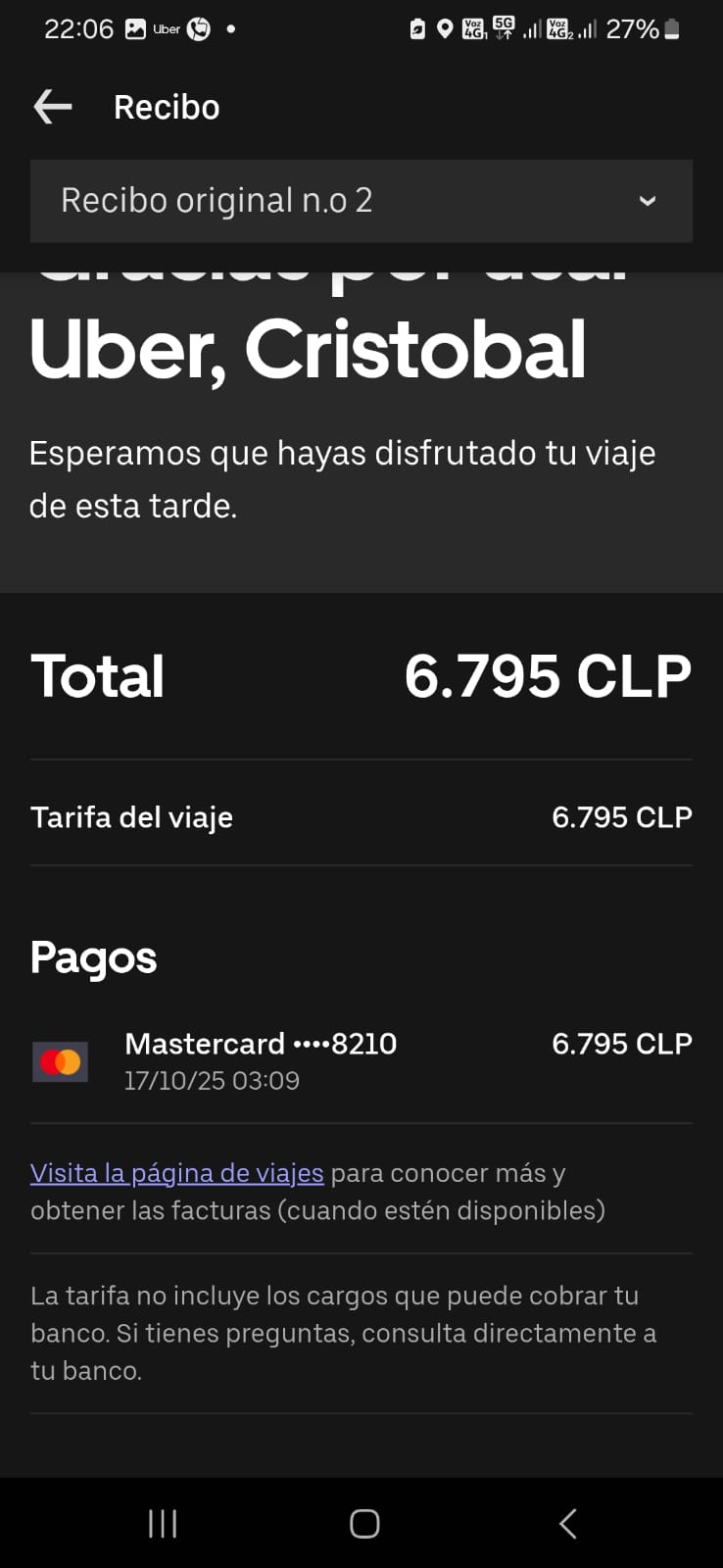723x1568 pixels.
Task: Open the recent apps view
Action: click(x=163, y=1523)
